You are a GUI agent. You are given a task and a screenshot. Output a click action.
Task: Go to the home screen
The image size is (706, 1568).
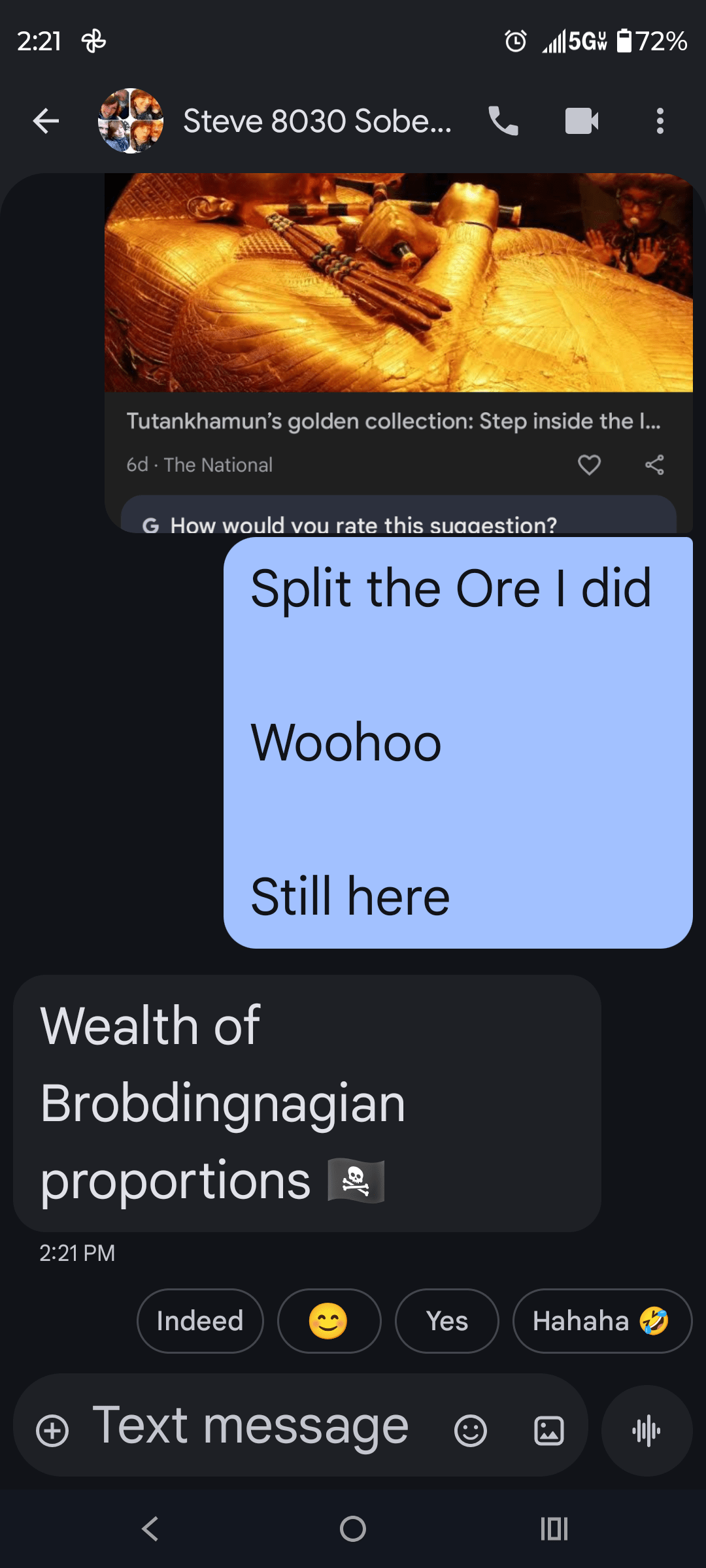tap(353, 1529)
